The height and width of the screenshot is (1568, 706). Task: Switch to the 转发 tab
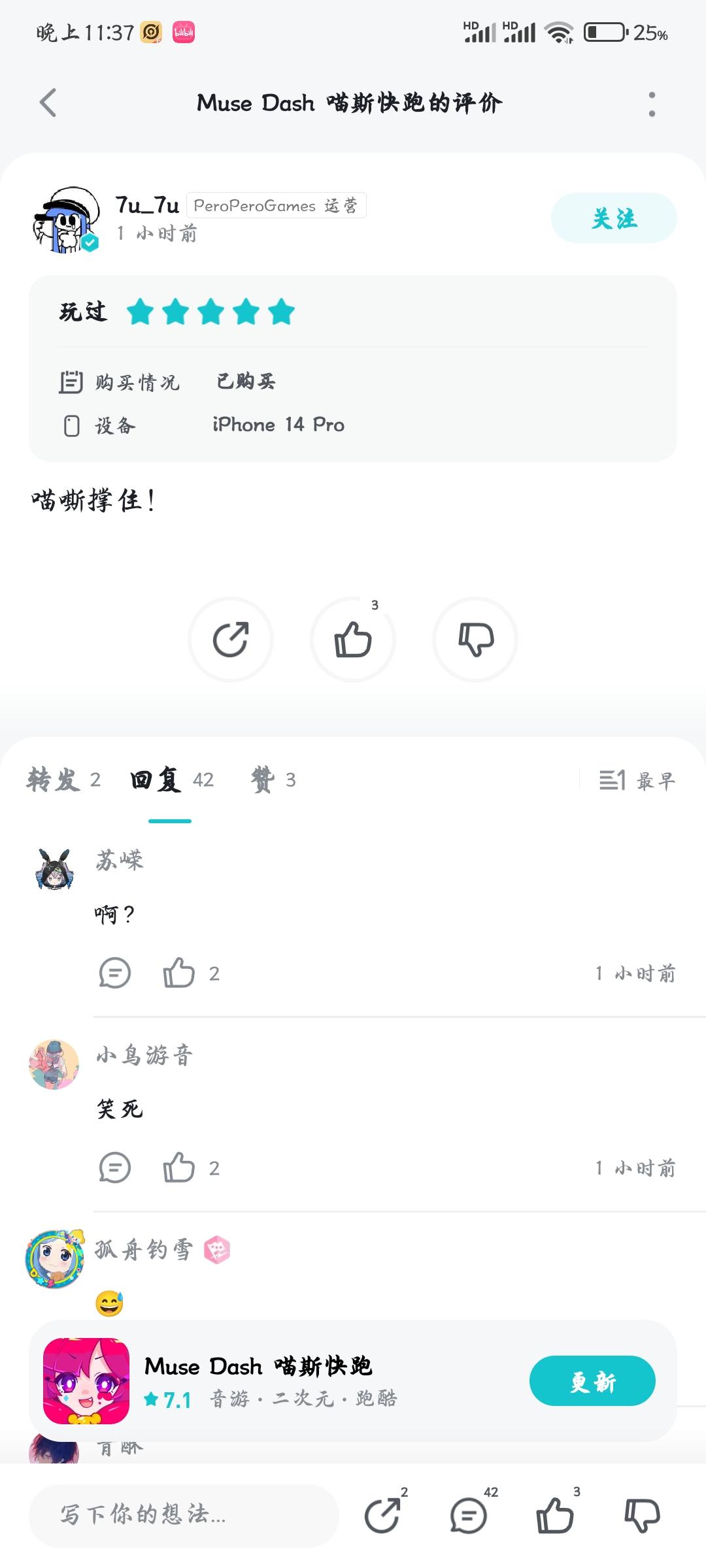(x=63, y=779)
